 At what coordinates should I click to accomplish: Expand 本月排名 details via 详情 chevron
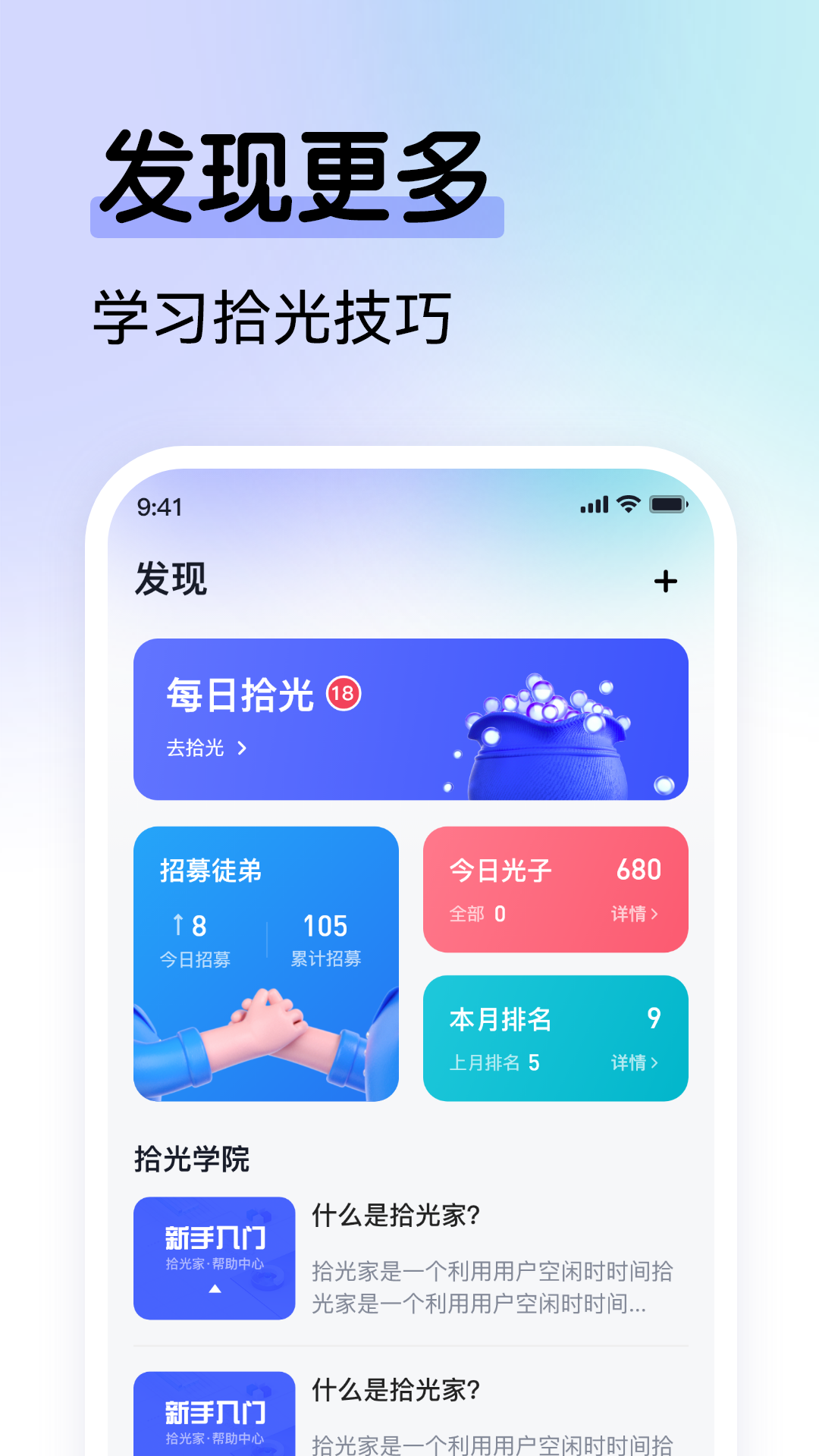pyautogui.click(x=635, y=1064)
